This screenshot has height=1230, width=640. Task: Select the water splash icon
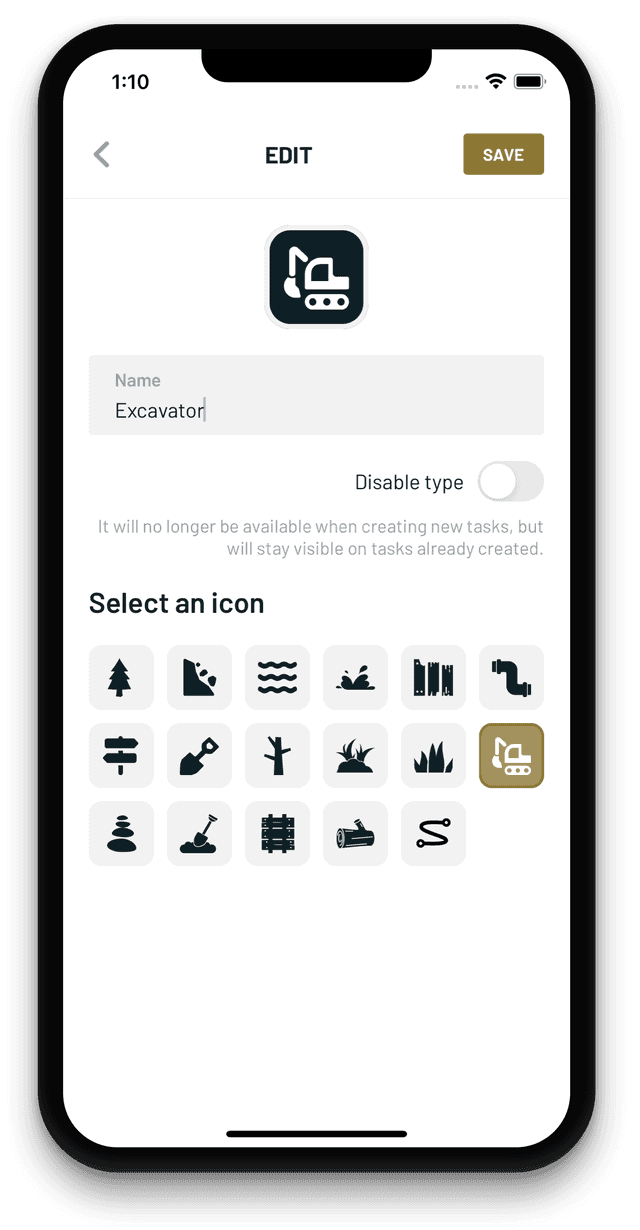pos(355,677)
